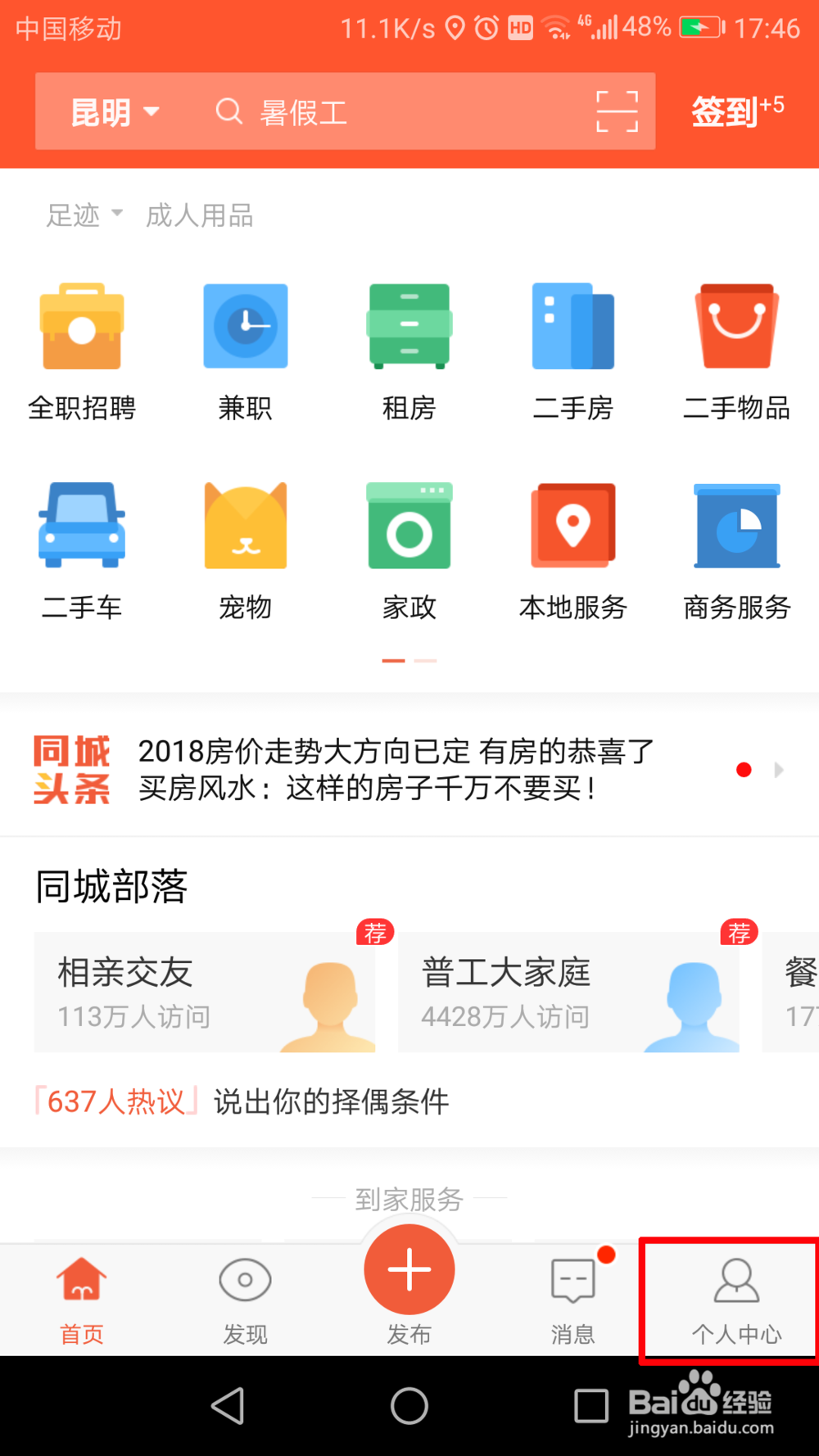The height and width of the screenshot is (1456, 819).
Task: Tap the second pagination dot under categories
Action: pyautogui.click(x=427, y=658)
